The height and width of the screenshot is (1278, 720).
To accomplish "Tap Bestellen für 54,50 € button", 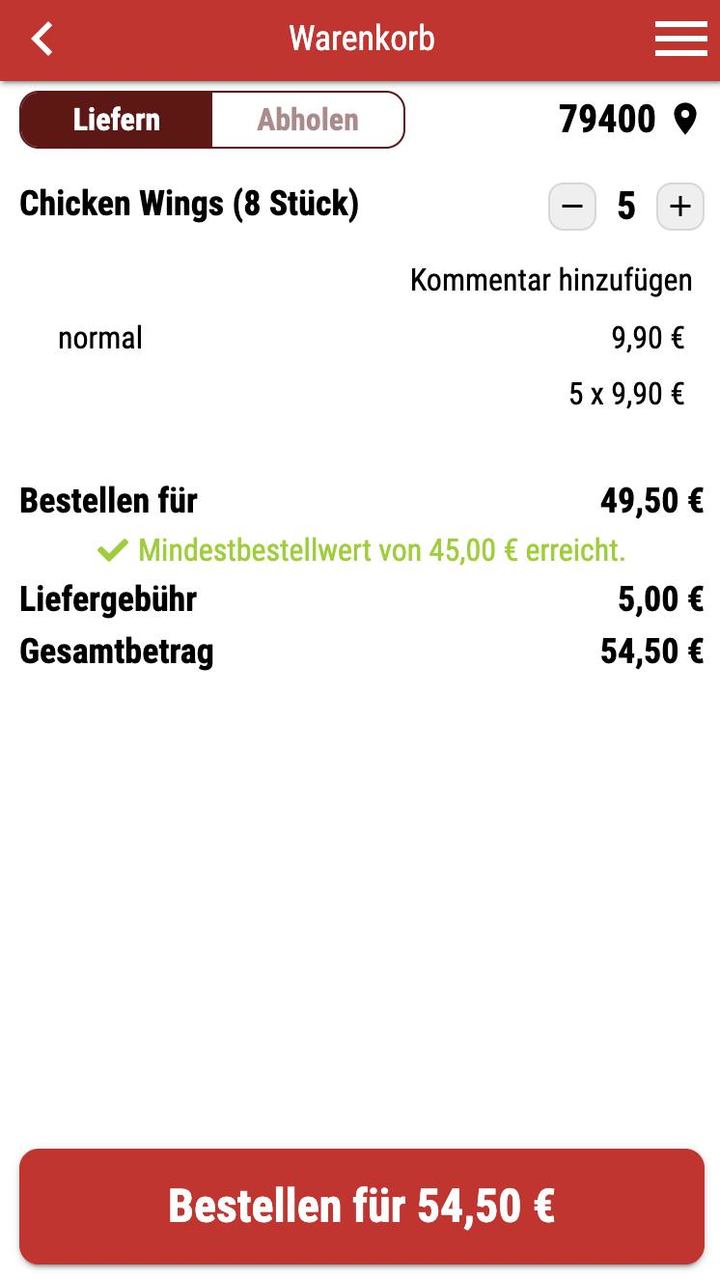I will pos(361,1206).
